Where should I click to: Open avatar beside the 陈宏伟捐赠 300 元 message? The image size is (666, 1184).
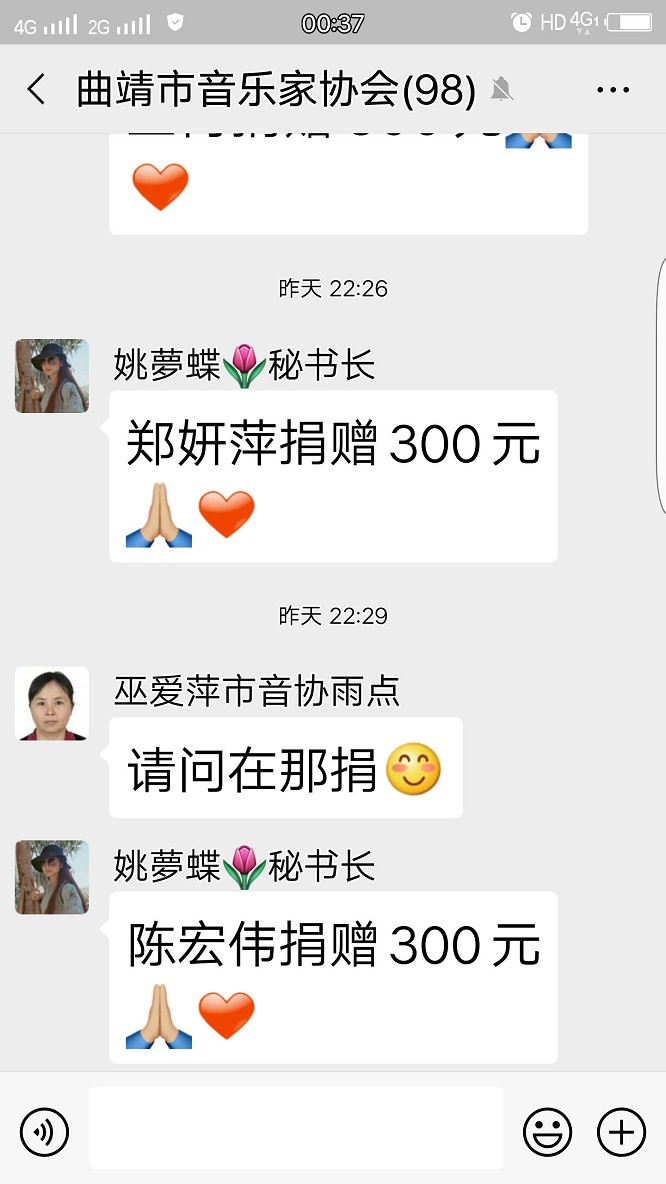click(x=52, y=877)
